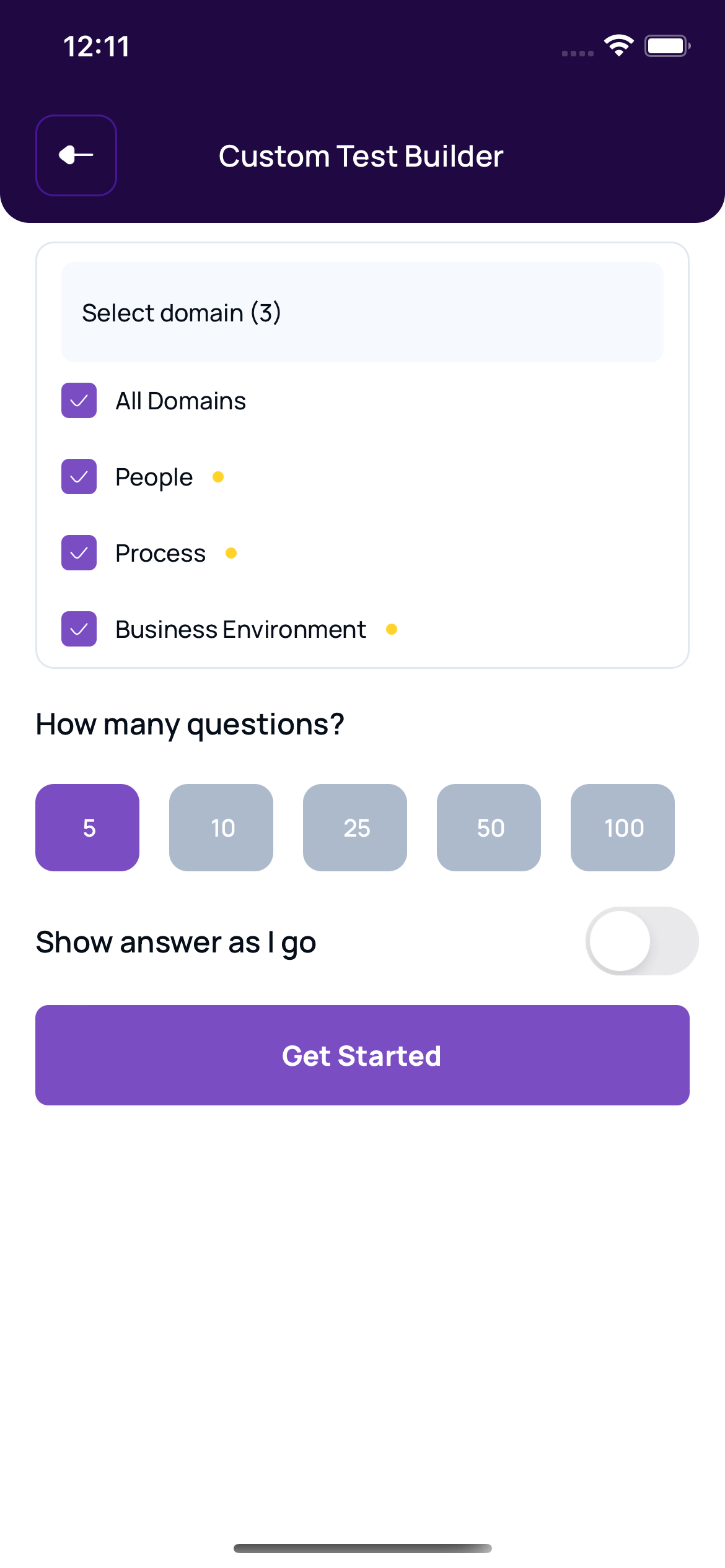
Task: Uncheck the All Domains checkbox
Action: coord(79,401)
